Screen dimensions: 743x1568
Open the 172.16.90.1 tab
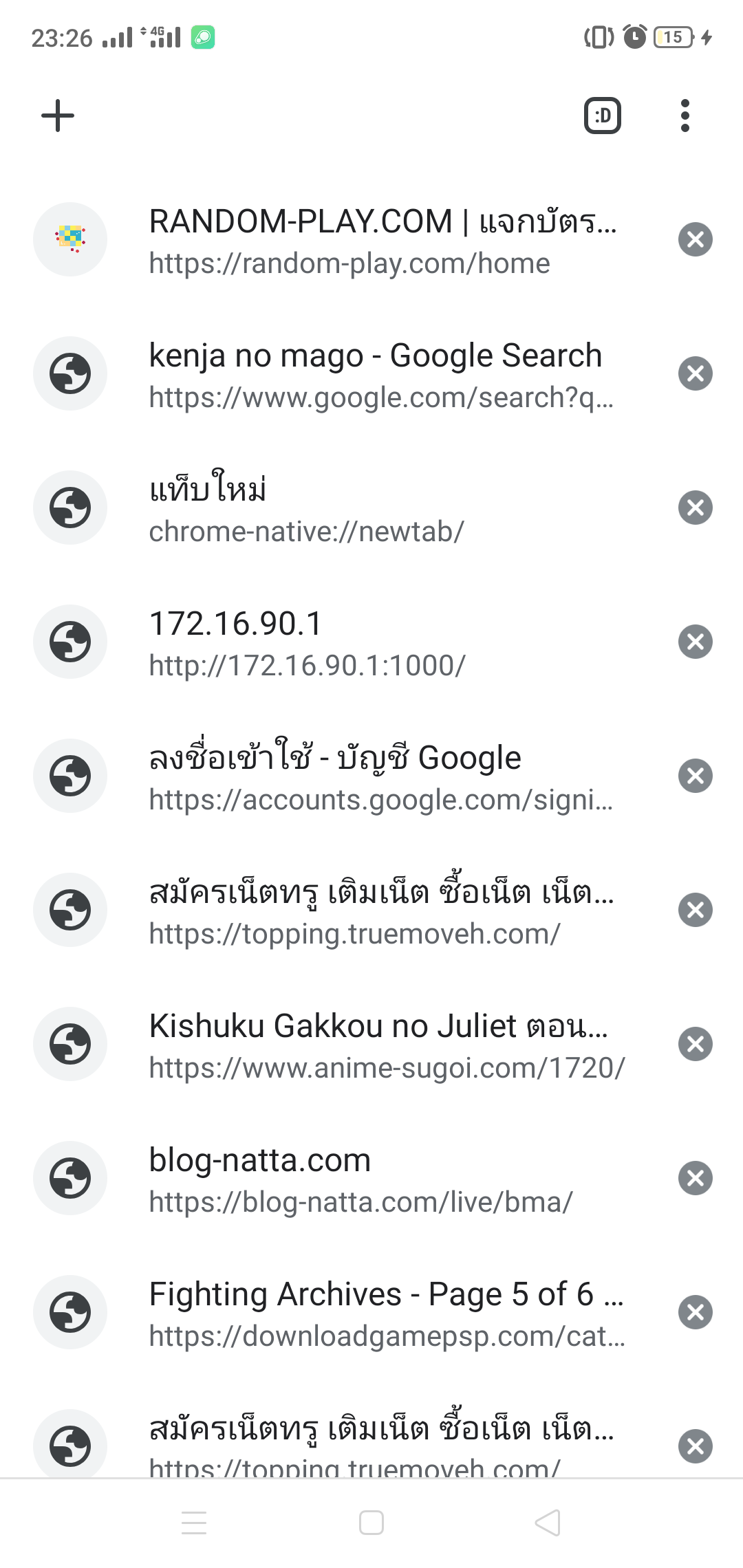(371, 642)
